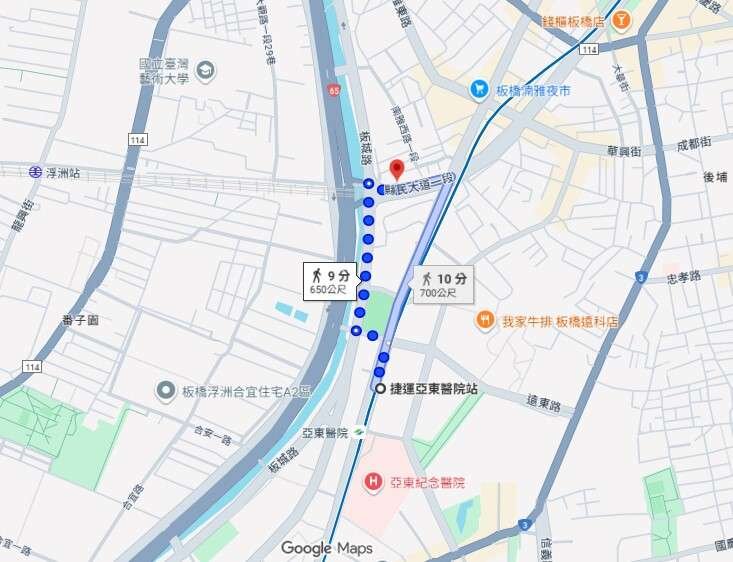Image resolution: width=733 pixels, height=562 pixels.
Task: Open the 國立臺灣藝術大學 marker
Action: point(206,71)
